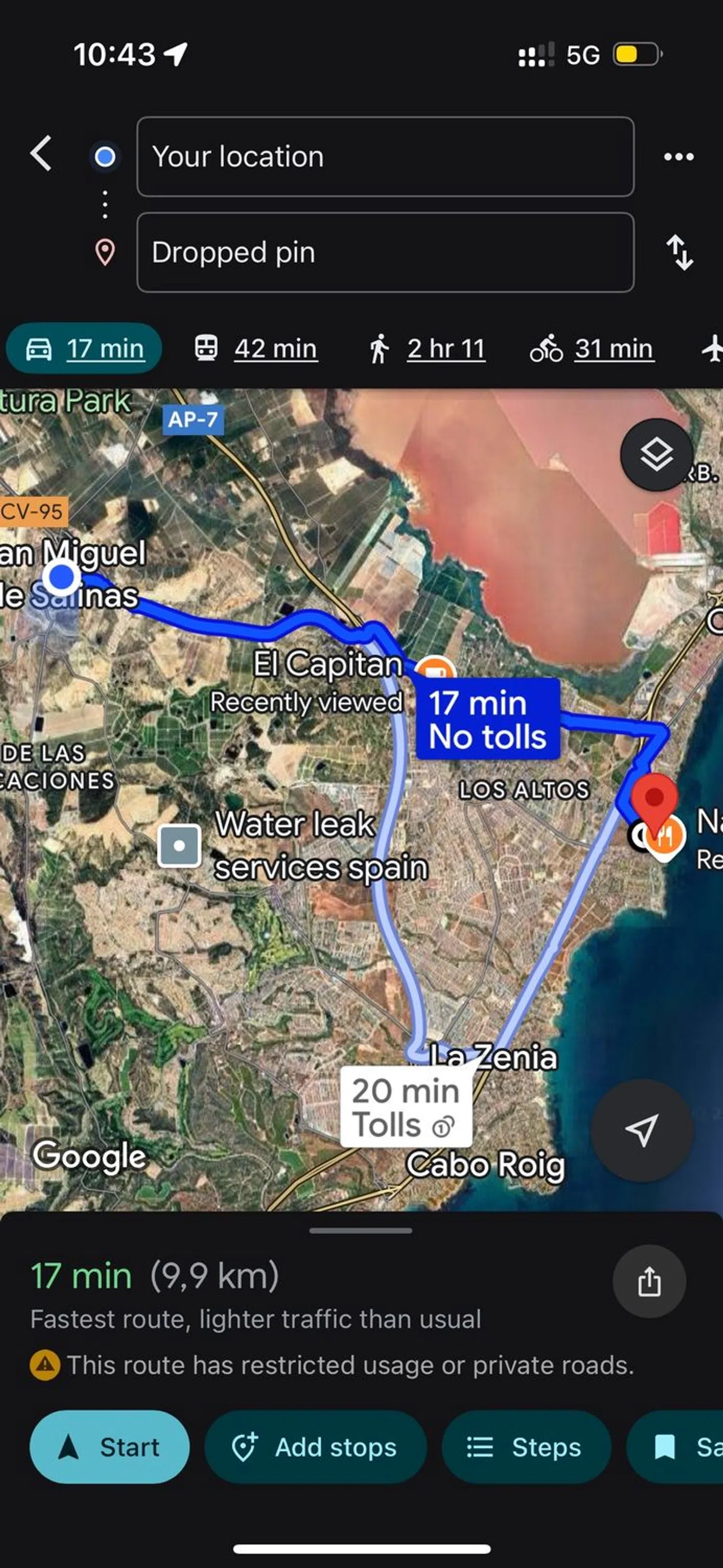Select driving mode 17 min
723x1568 pixels.
(x=84, y=348)
